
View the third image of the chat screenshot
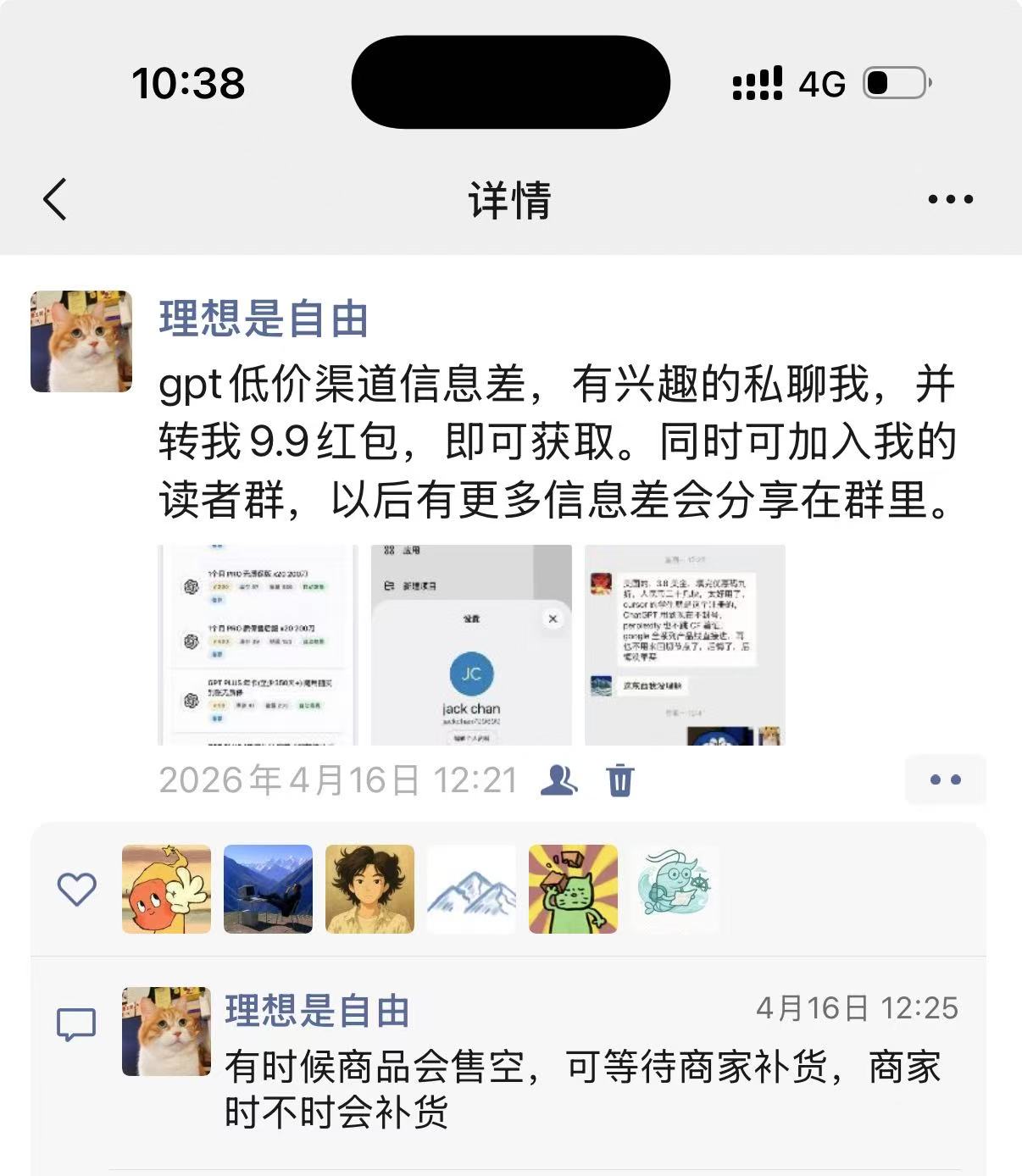pos(685,645)
